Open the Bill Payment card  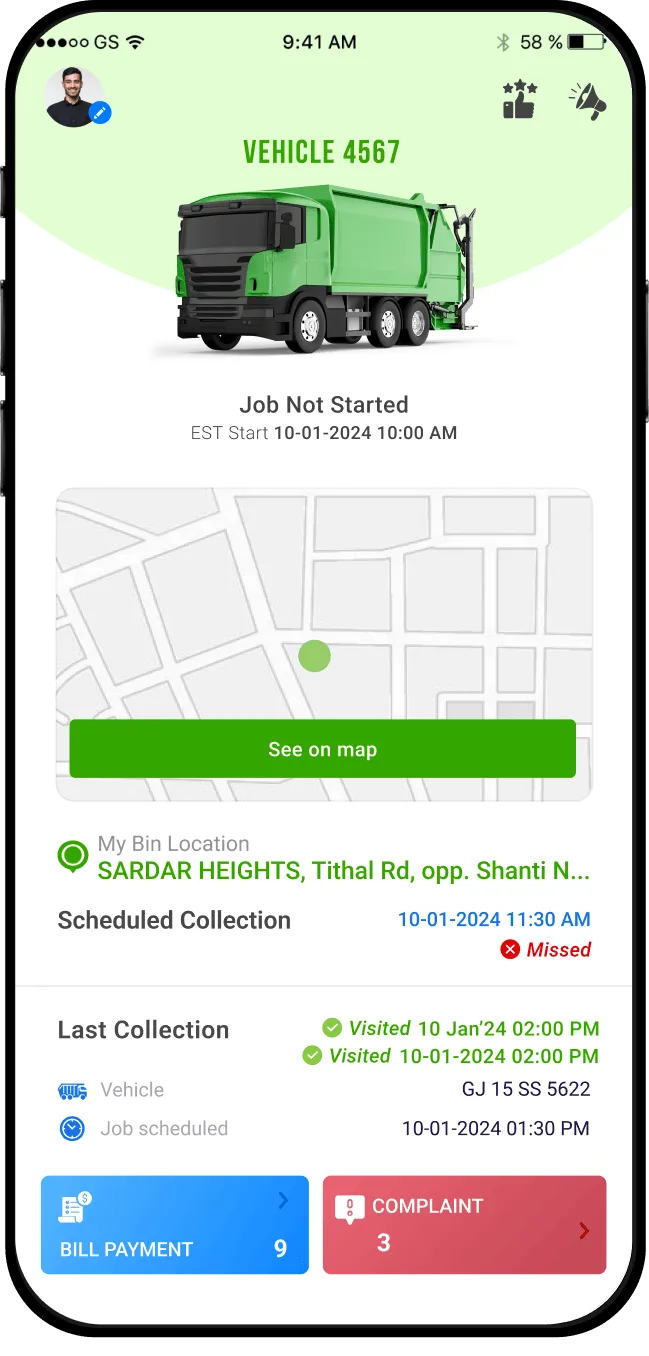(x=175, y=1224)
